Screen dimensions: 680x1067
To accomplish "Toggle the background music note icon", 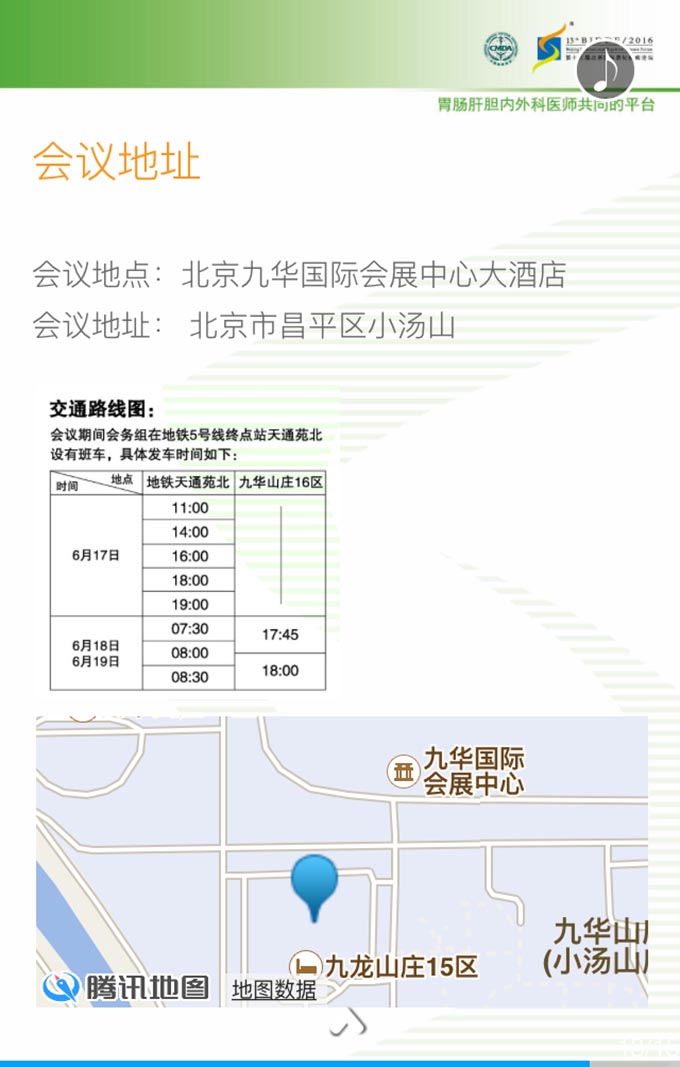I will 606,69.
